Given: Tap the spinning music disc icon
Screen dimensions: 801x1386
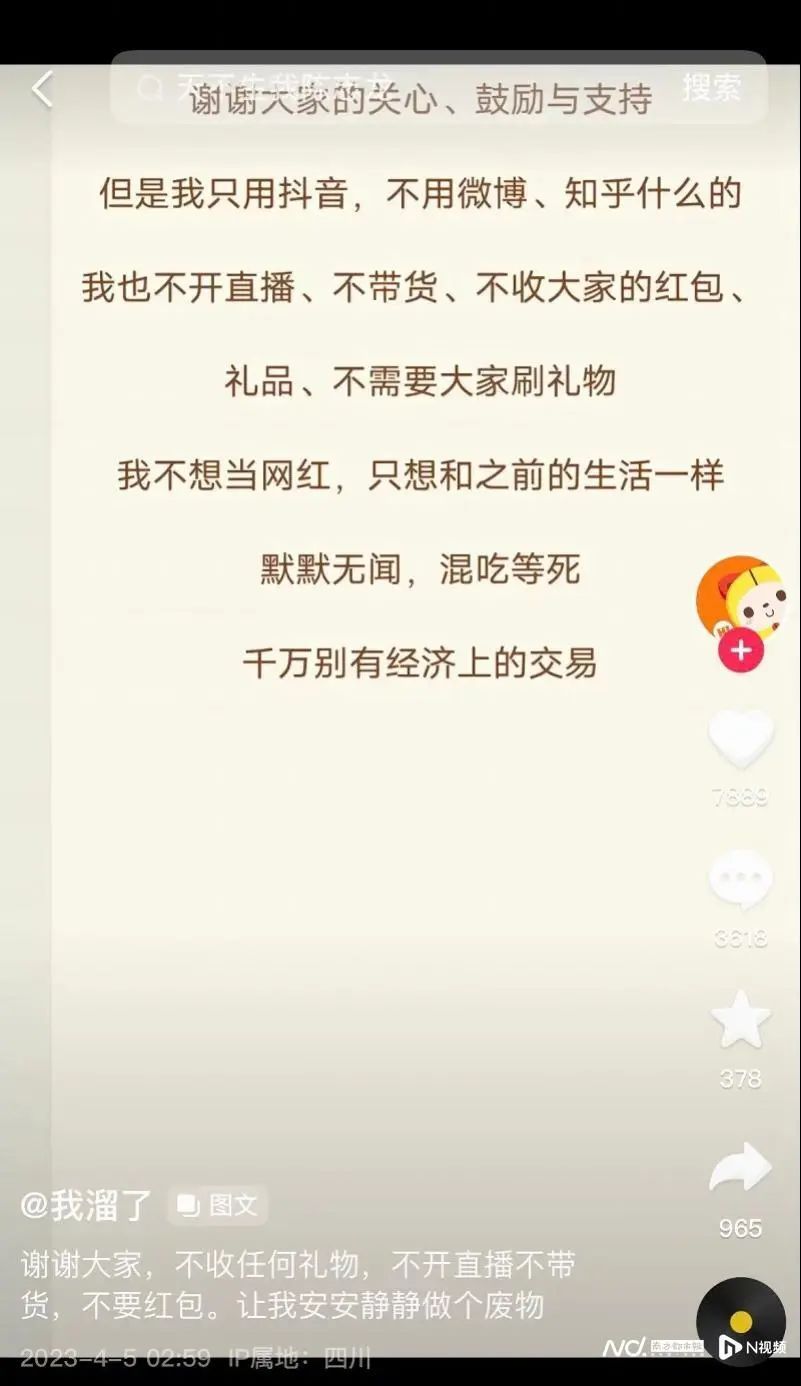Looking at the screenshot, I should click(x=740, y=1320).
